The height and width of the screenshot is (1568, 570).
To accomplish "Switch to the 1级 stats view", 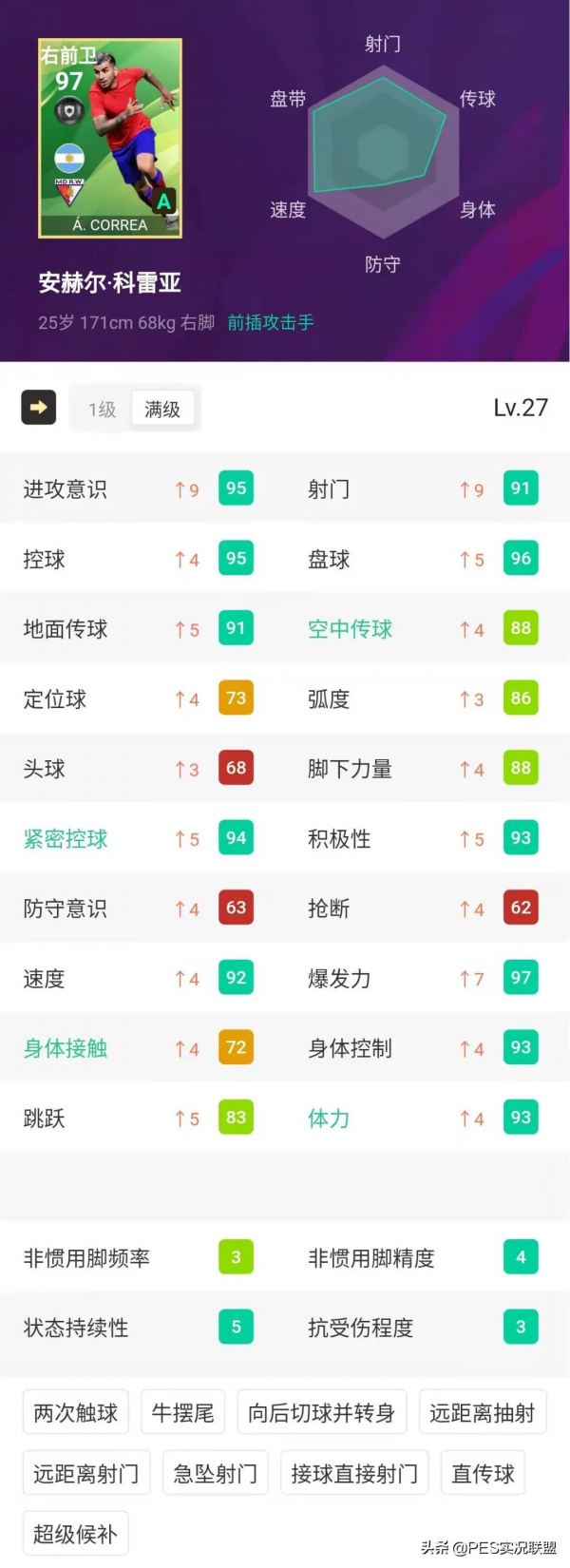I will (x=102, y=410).
